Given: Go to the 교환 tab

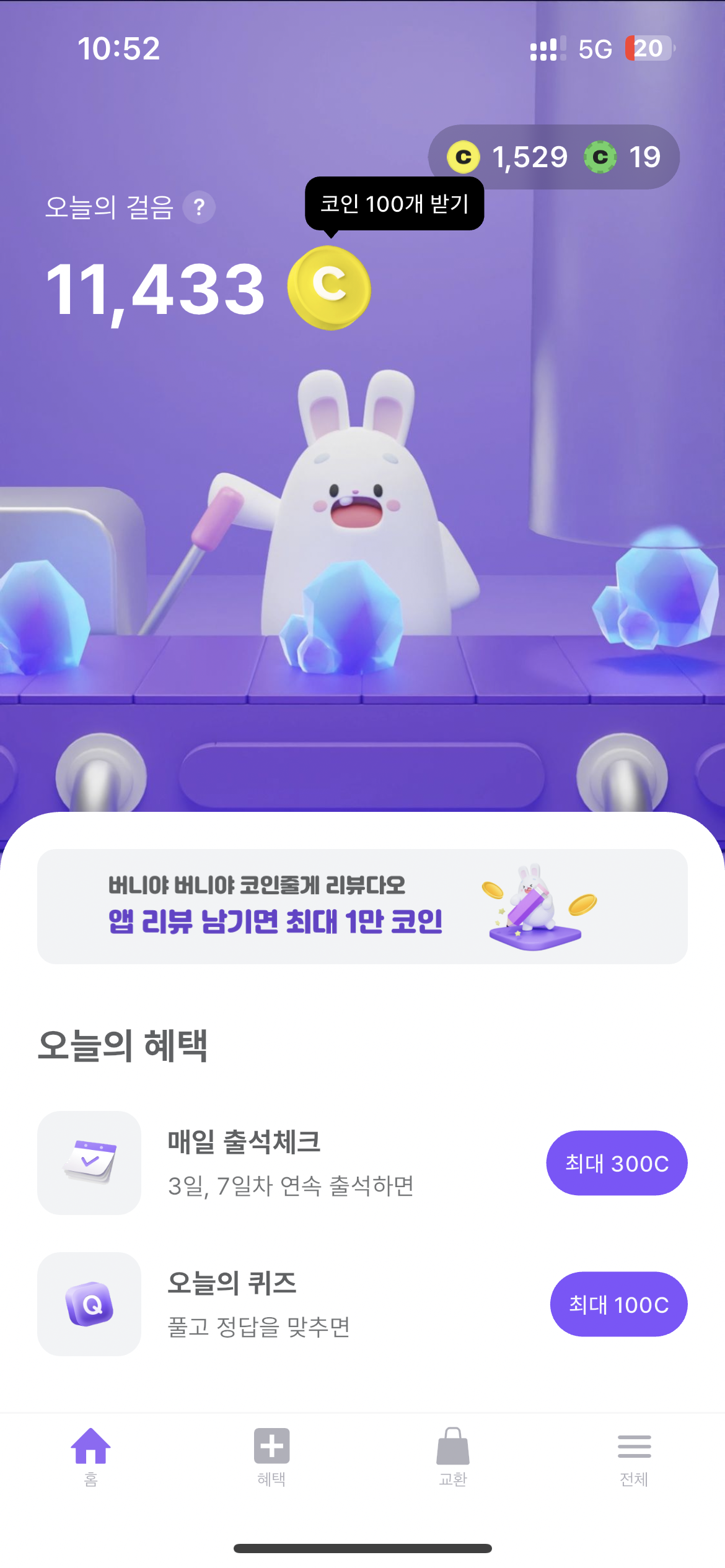Looking at the screenshot, I should (x=453, y=1457).
